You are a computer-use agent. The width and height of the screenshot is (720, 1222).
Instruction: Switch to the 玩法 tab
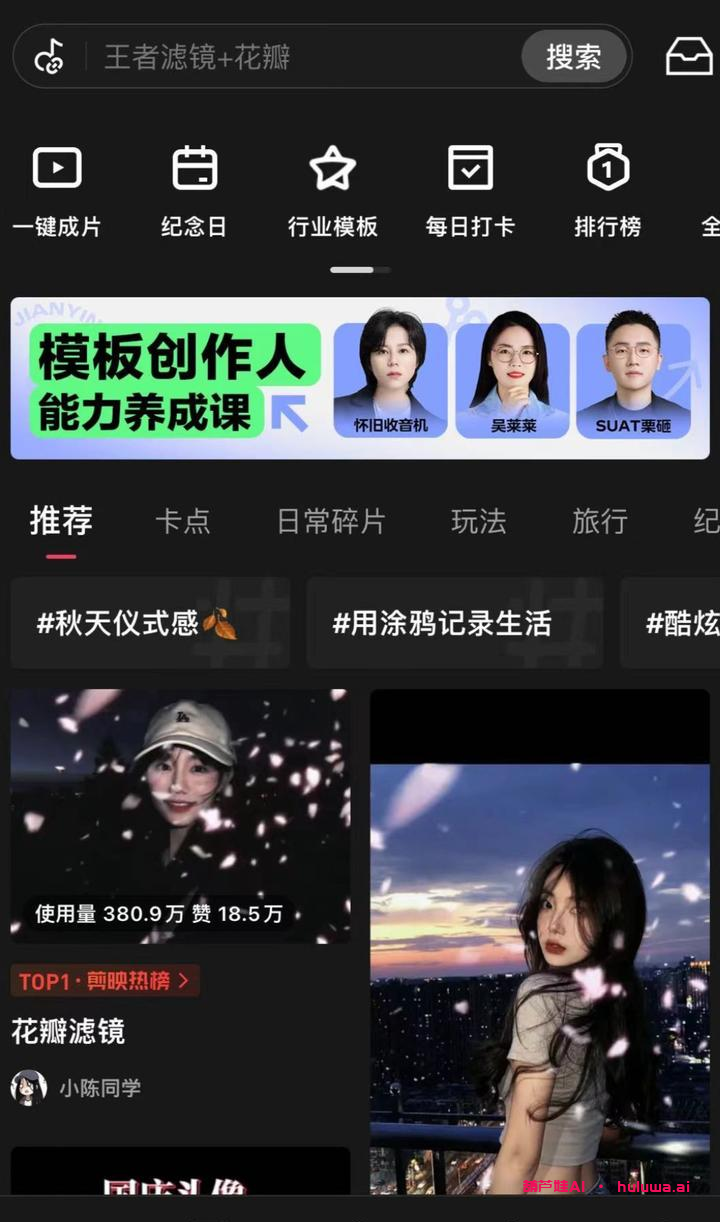click(x=478, y=521)
